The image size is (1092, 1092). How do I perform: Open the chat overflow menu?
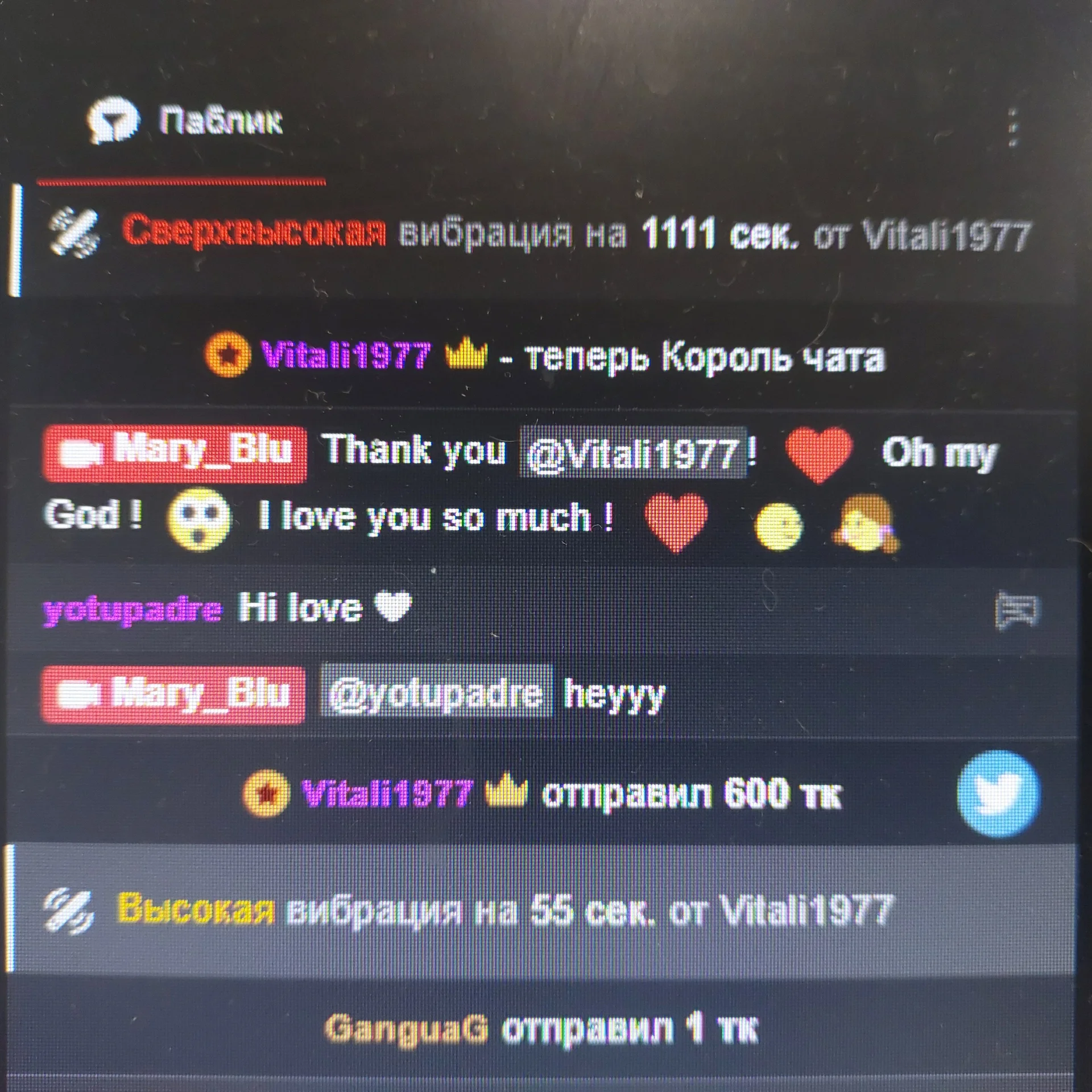pos(1013,129)
